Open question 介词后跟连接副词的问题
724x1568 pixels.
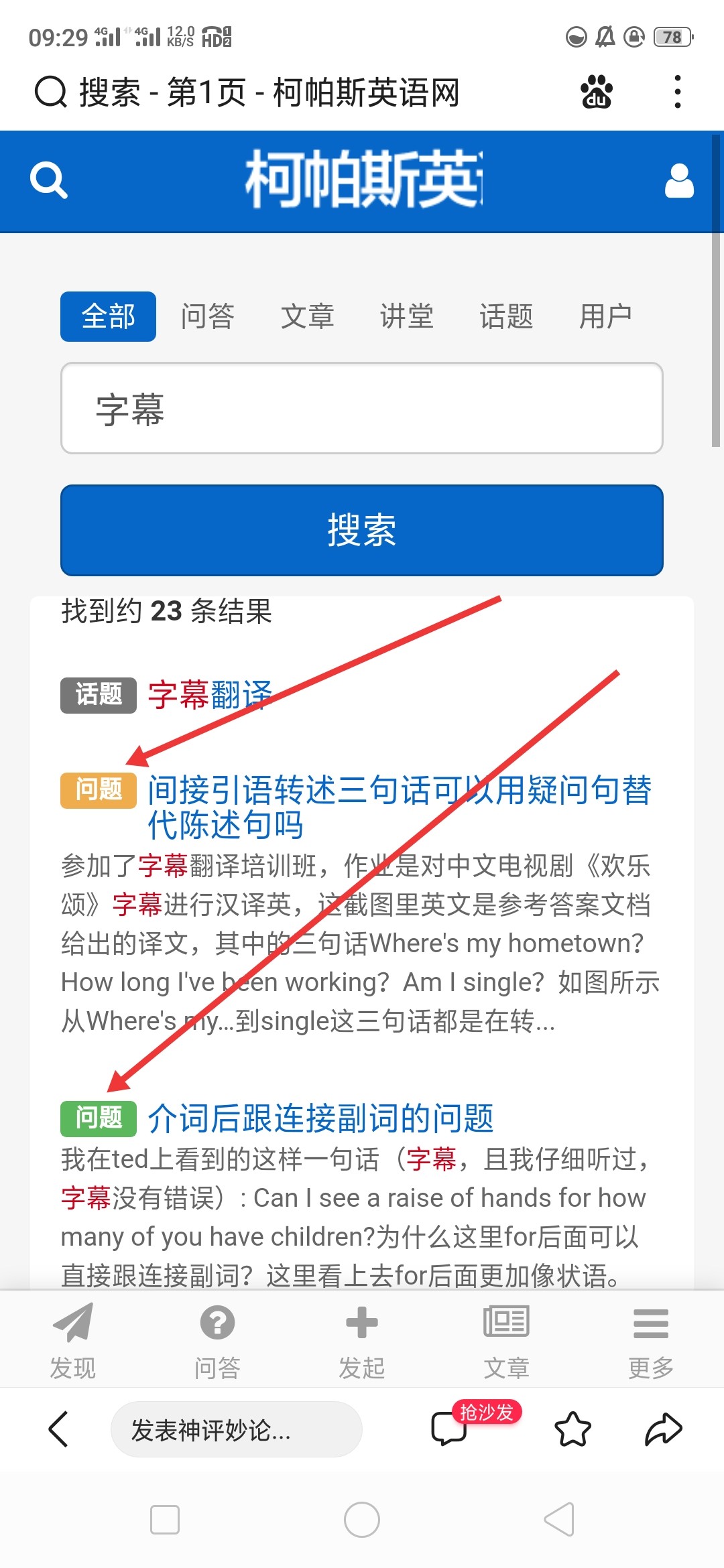(320, 1118)
